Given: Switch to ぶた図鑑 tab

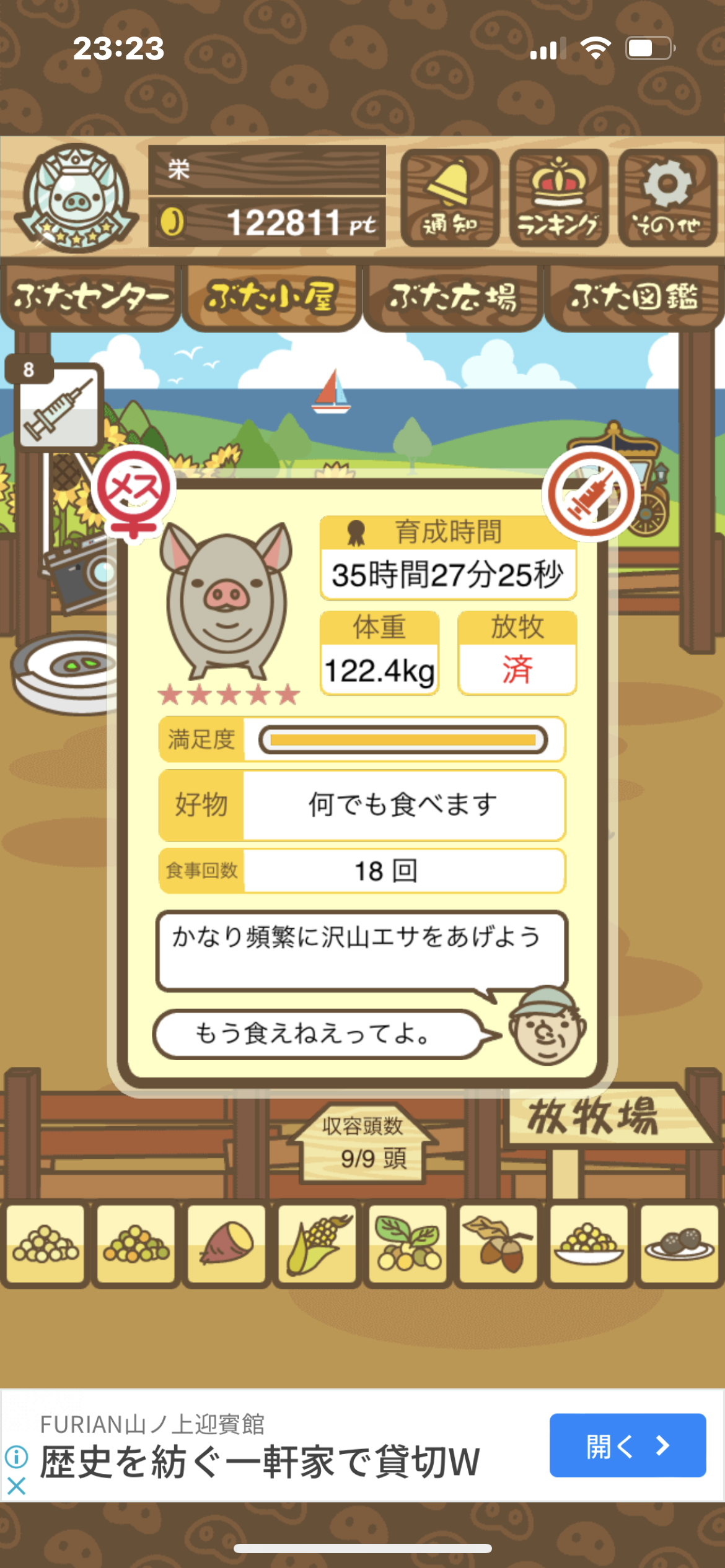Looking at the screenshot, I should (x=634, y=297).
